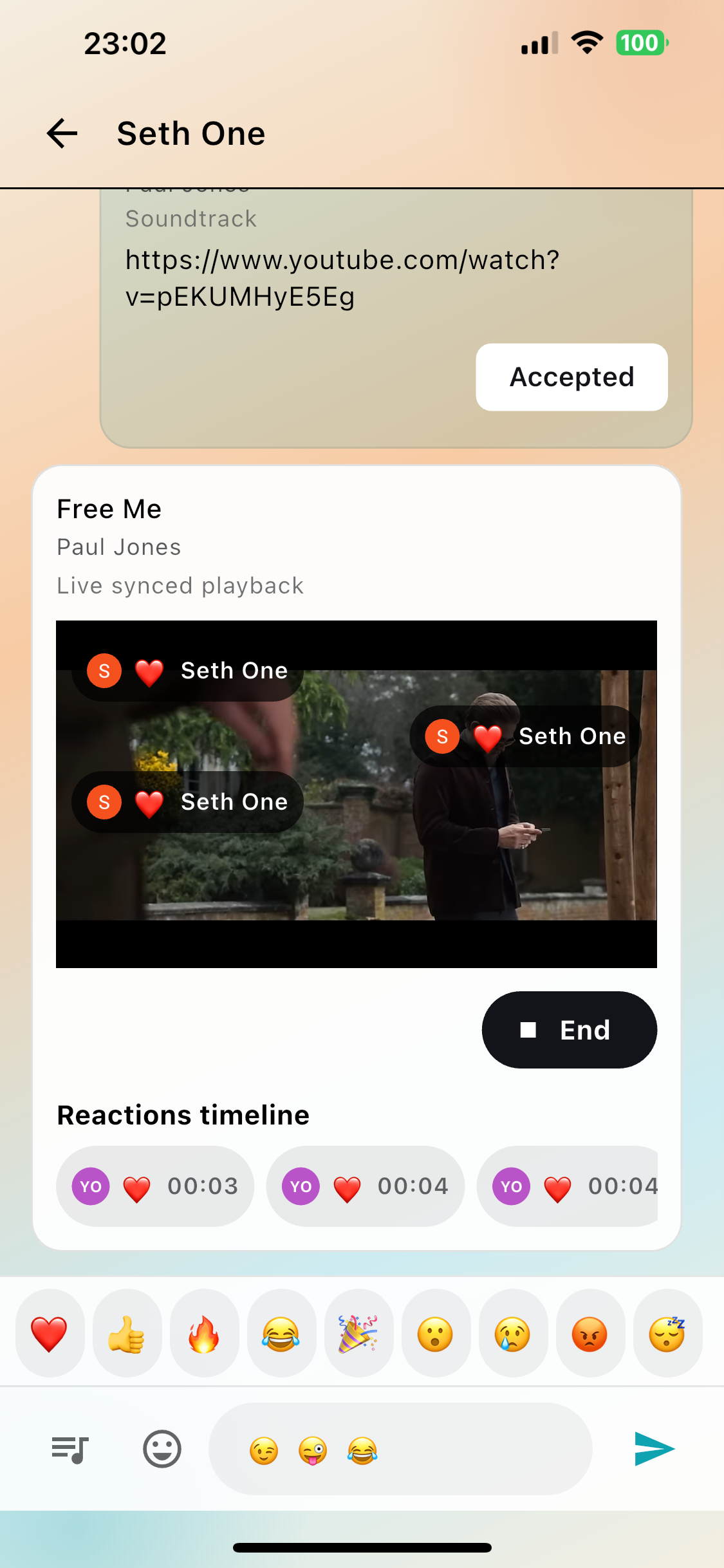React with the sleeping face emoji
The height and width of the screenshot is (1568, 724).
pos(667,1333)
